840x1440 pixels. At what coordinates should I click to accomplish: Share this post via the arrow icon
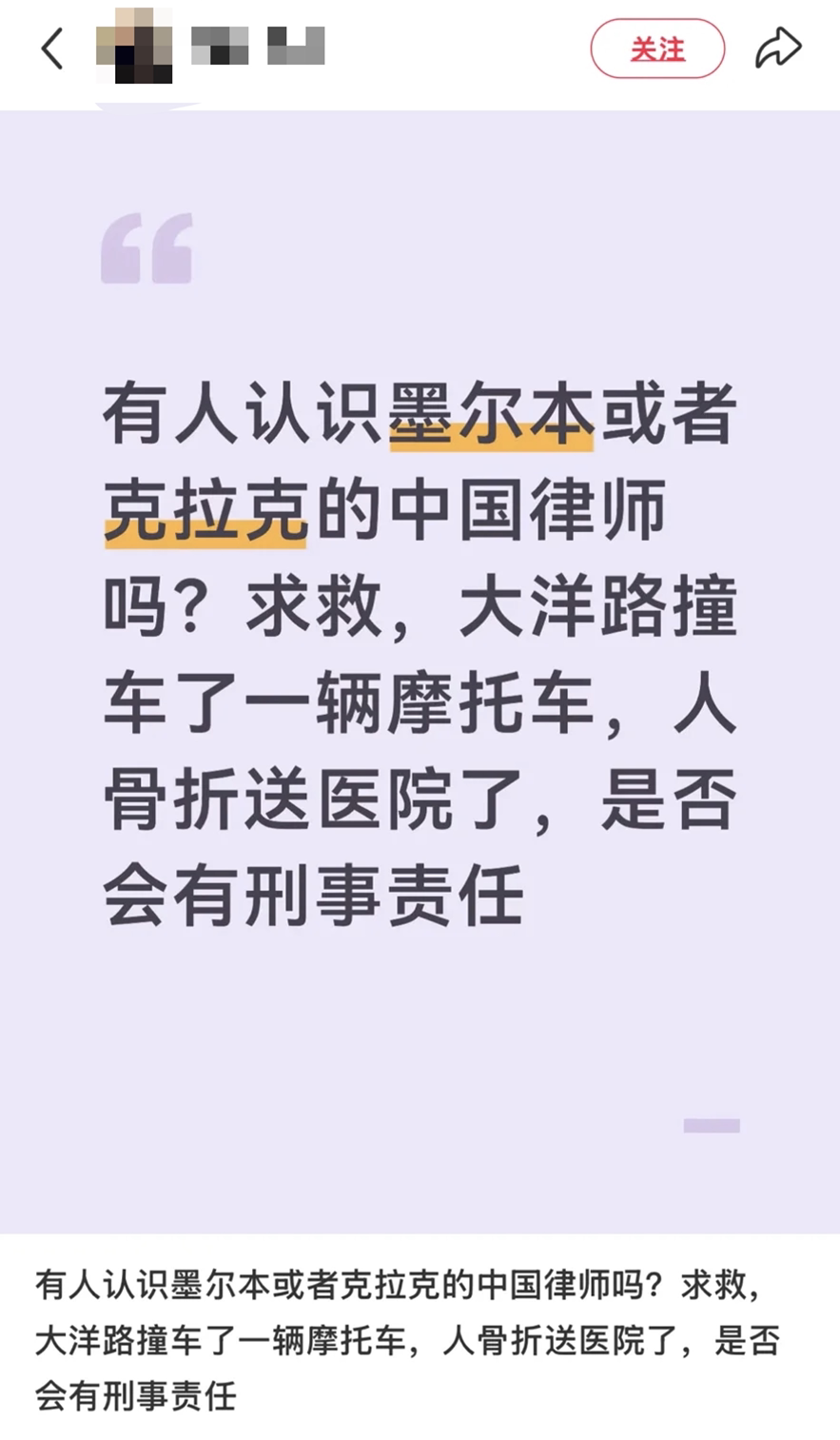coord(777,48)
